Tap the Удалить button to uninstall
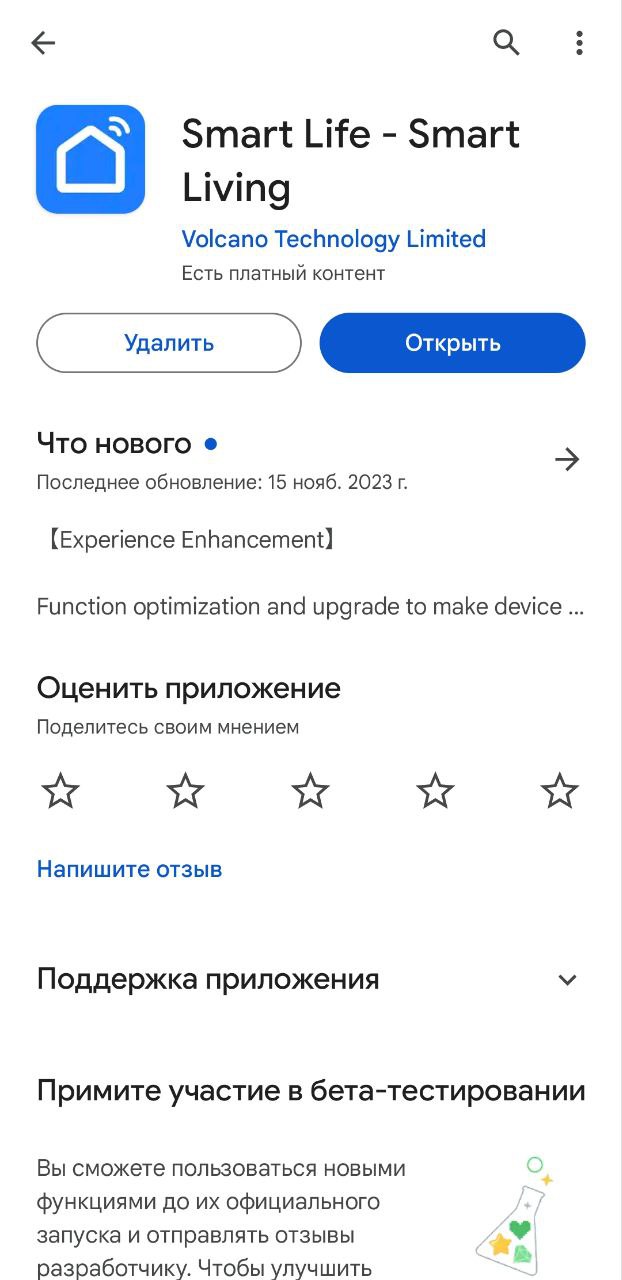 [169, 343]
